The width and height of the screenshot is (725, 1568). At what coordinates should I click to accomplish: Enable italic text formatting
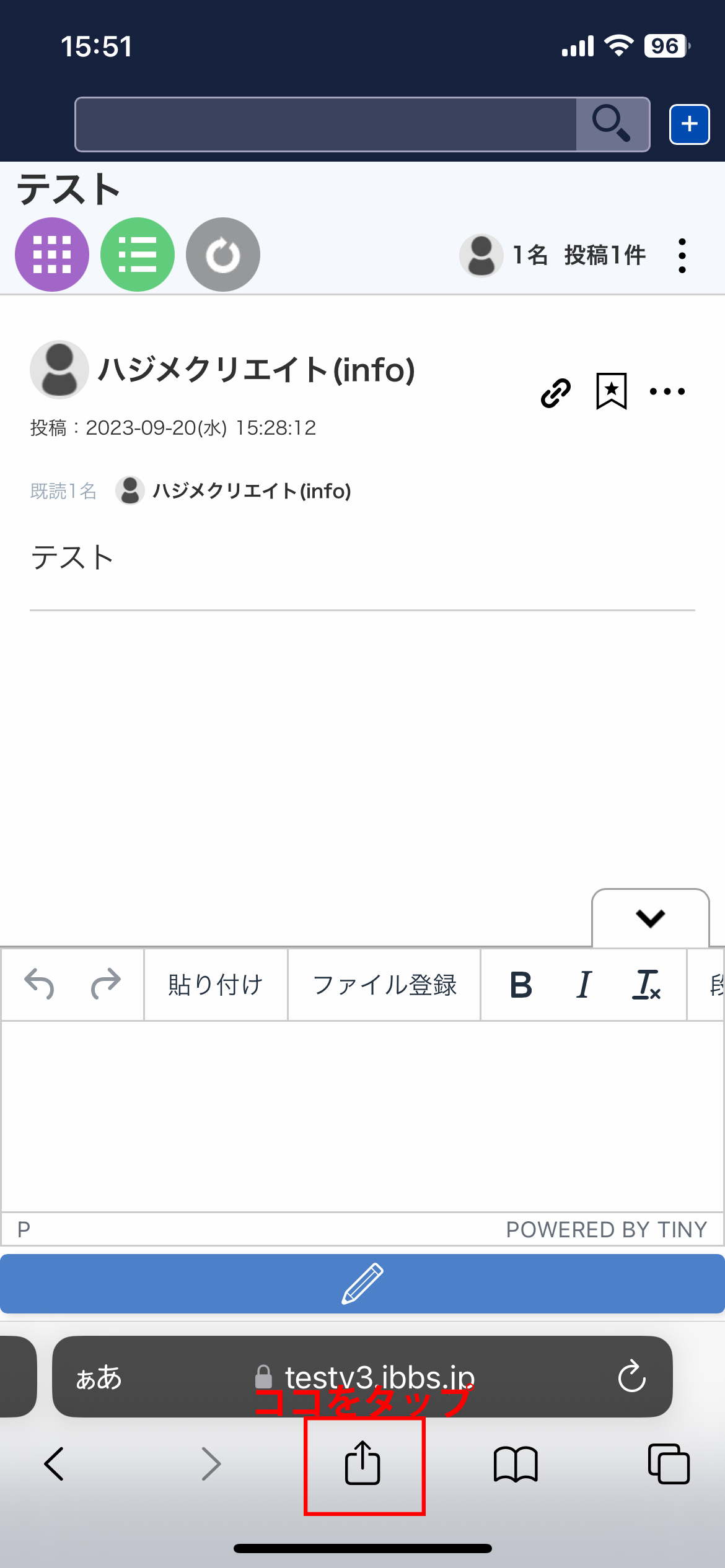(584, 985)
